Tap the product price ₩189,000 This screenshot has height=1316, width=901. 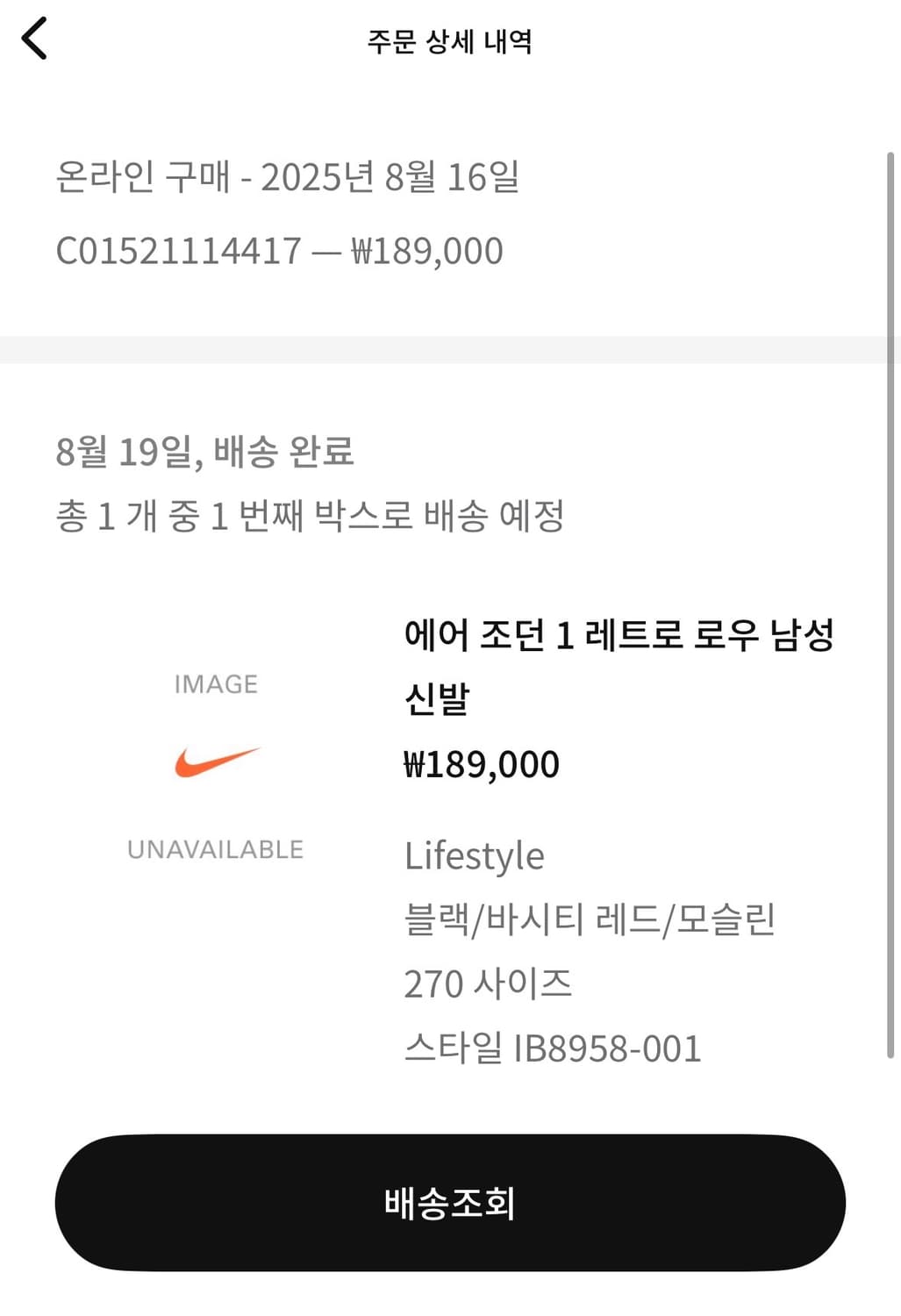pyautogui.click(x=483, y=763)
